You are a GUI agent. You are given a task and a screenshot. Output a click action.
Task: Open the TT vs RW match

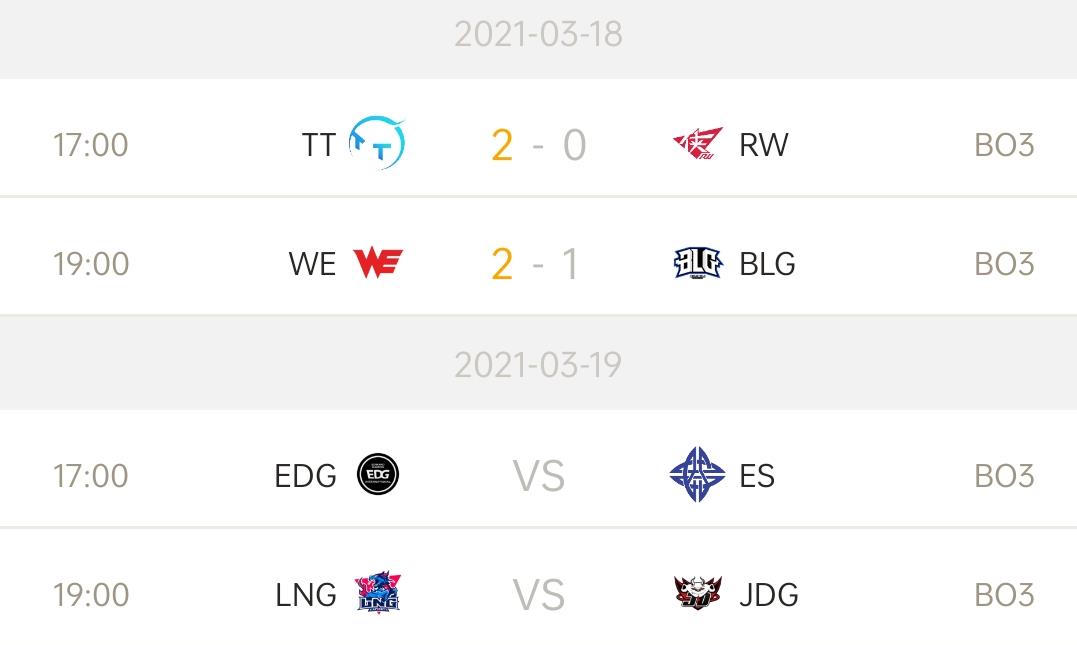(538, 144)
